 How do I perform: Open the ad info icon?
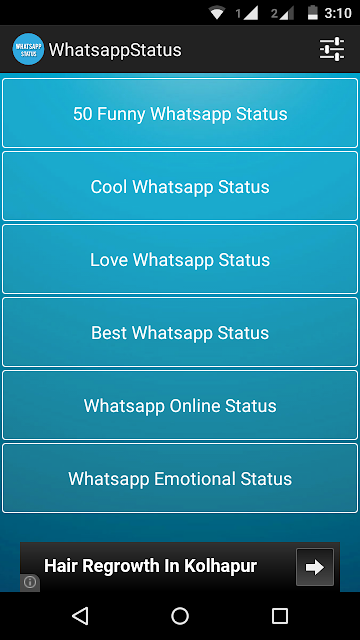tap(30, 582)
